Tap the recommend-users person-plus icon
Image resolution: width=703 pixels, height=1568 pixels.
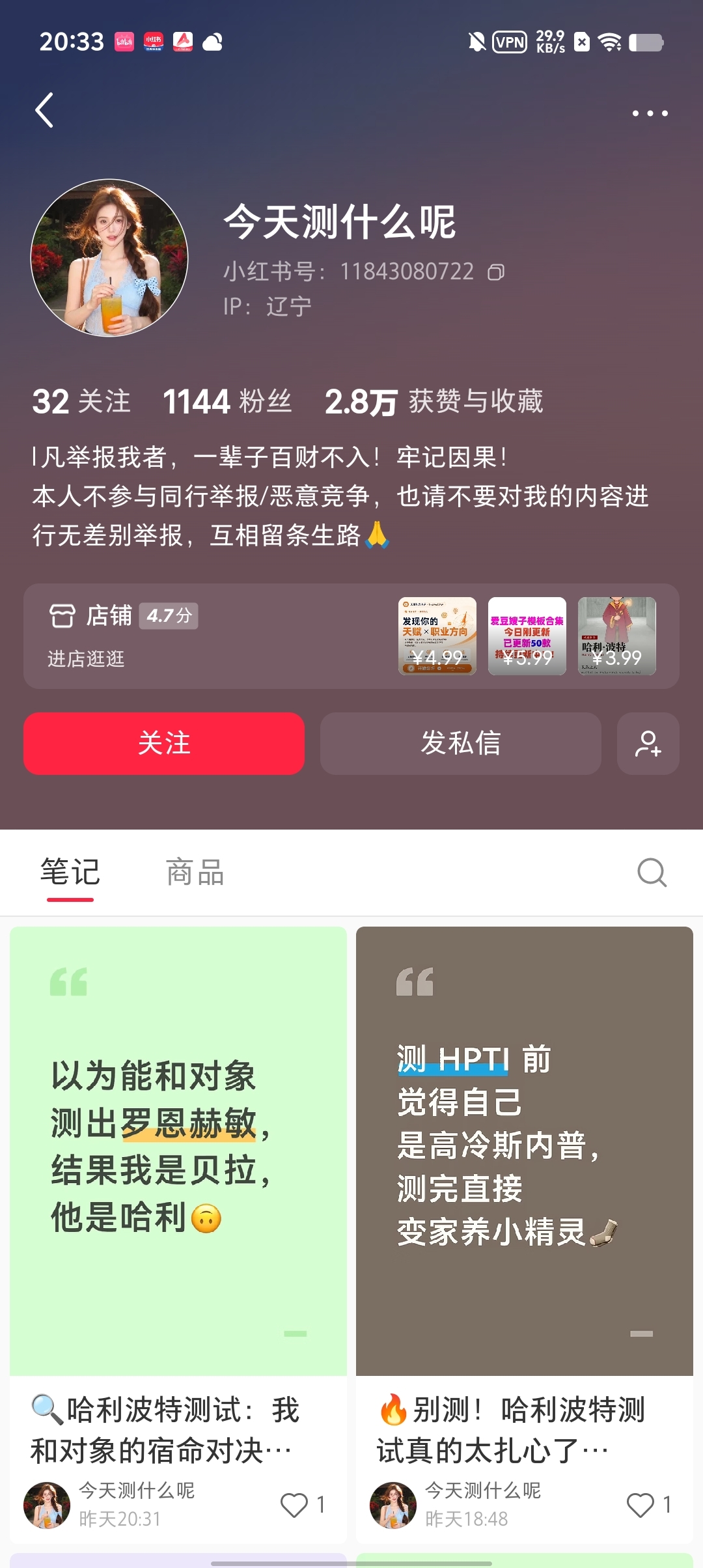click(x=648, y=744)
